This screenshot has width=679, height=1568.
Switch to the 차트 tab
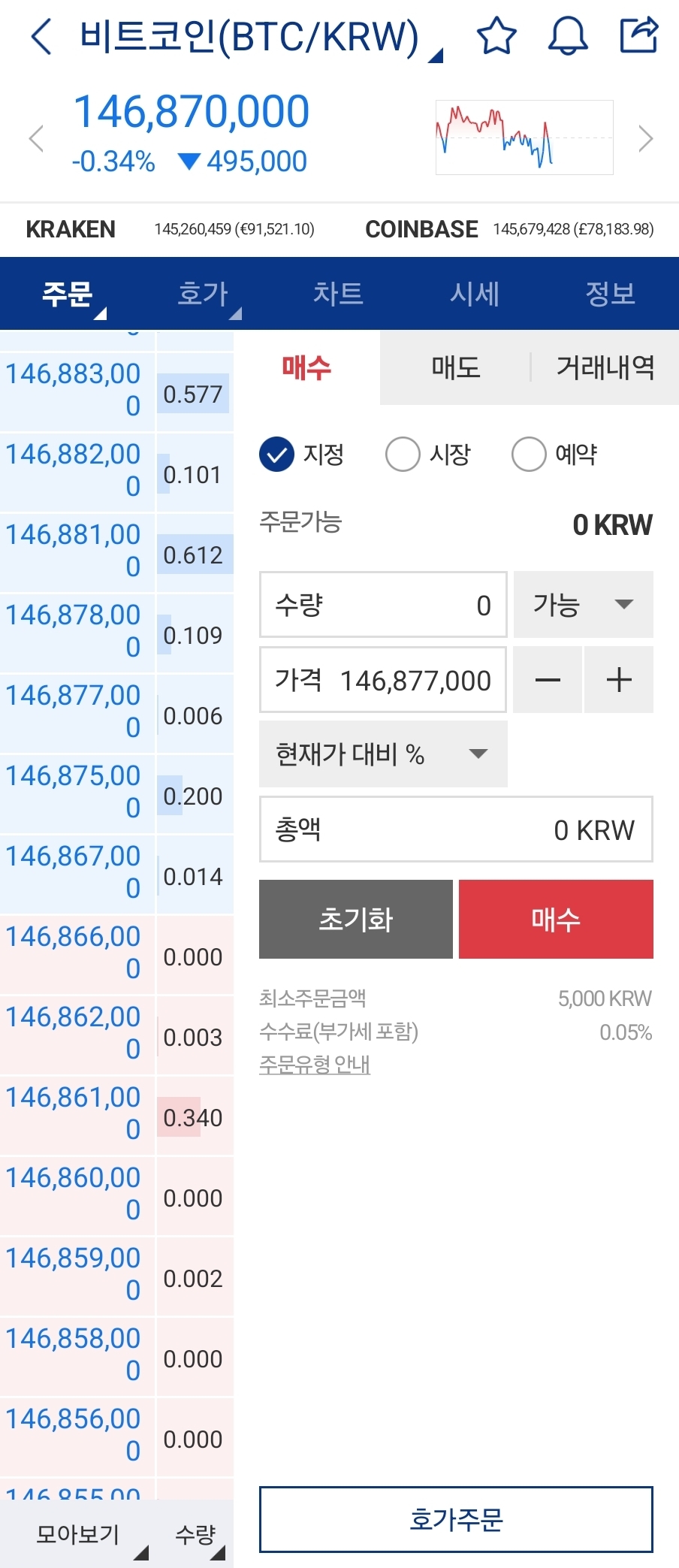coord(338,294)
